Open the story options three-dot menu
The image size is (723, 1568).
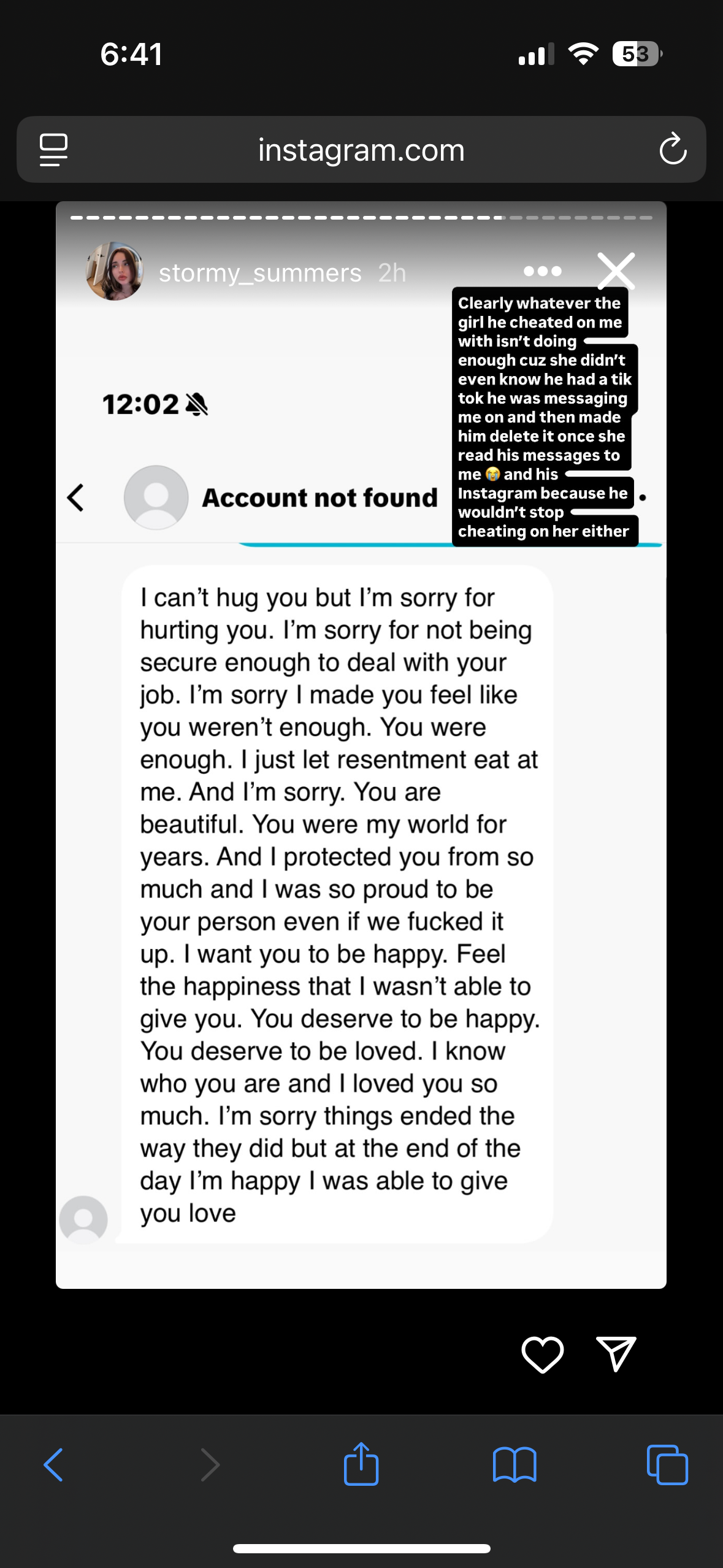click(543, 271)
